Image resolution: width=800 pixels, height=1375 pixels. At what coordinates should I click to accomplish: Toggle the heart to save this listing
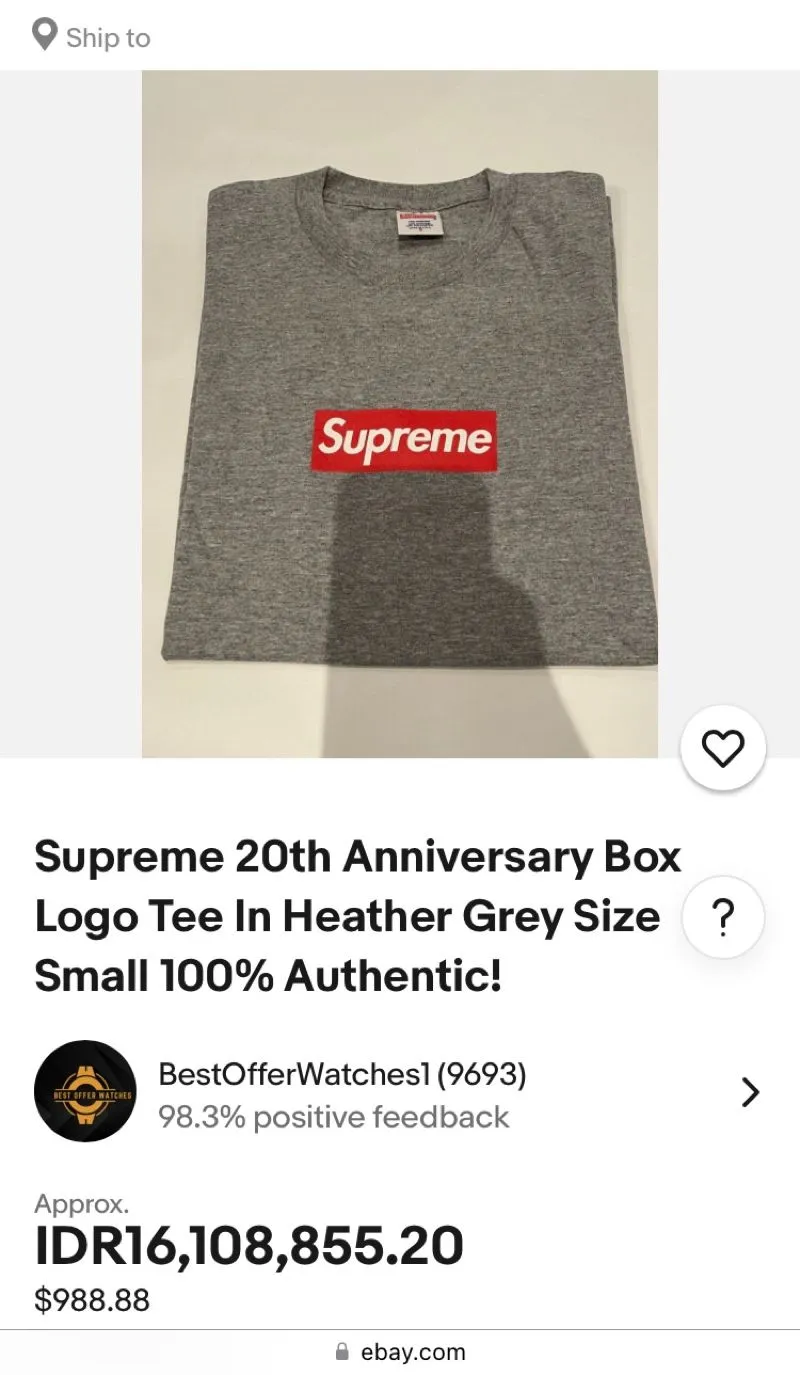pos(722,747)
